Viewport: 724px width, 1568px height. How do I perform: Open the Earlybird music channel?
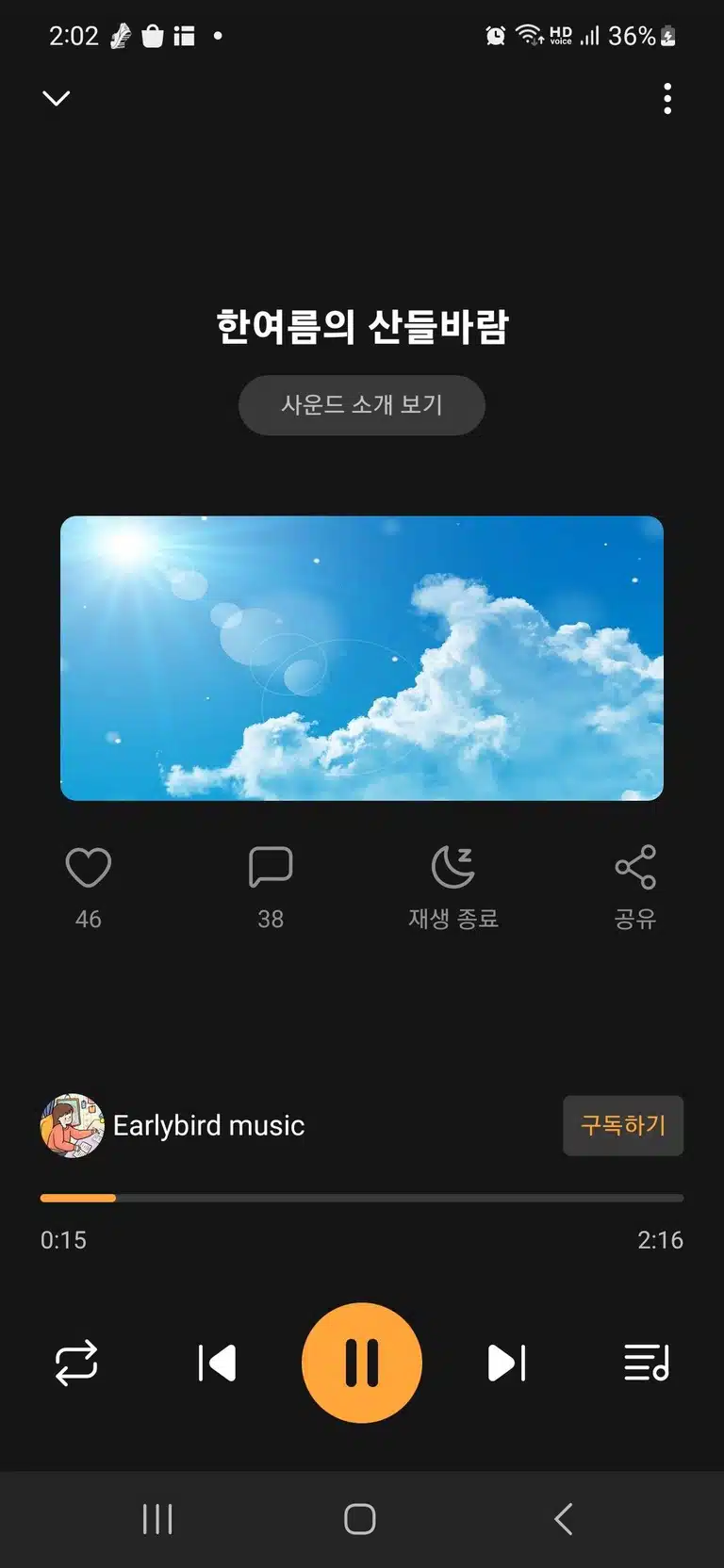coord(173,1125)
